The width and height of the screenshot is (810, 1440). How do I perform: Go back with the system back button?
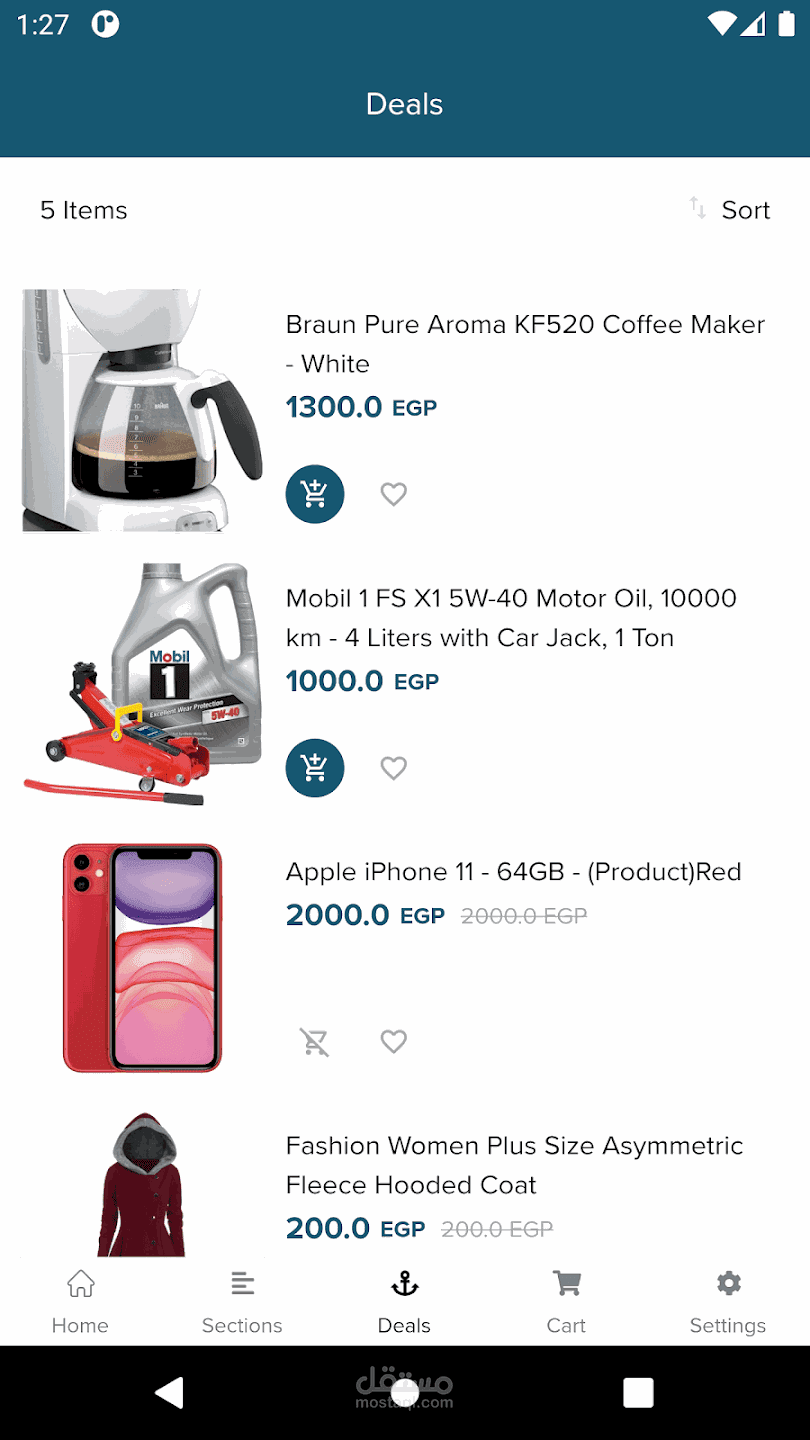click(x=170, y=1392)
